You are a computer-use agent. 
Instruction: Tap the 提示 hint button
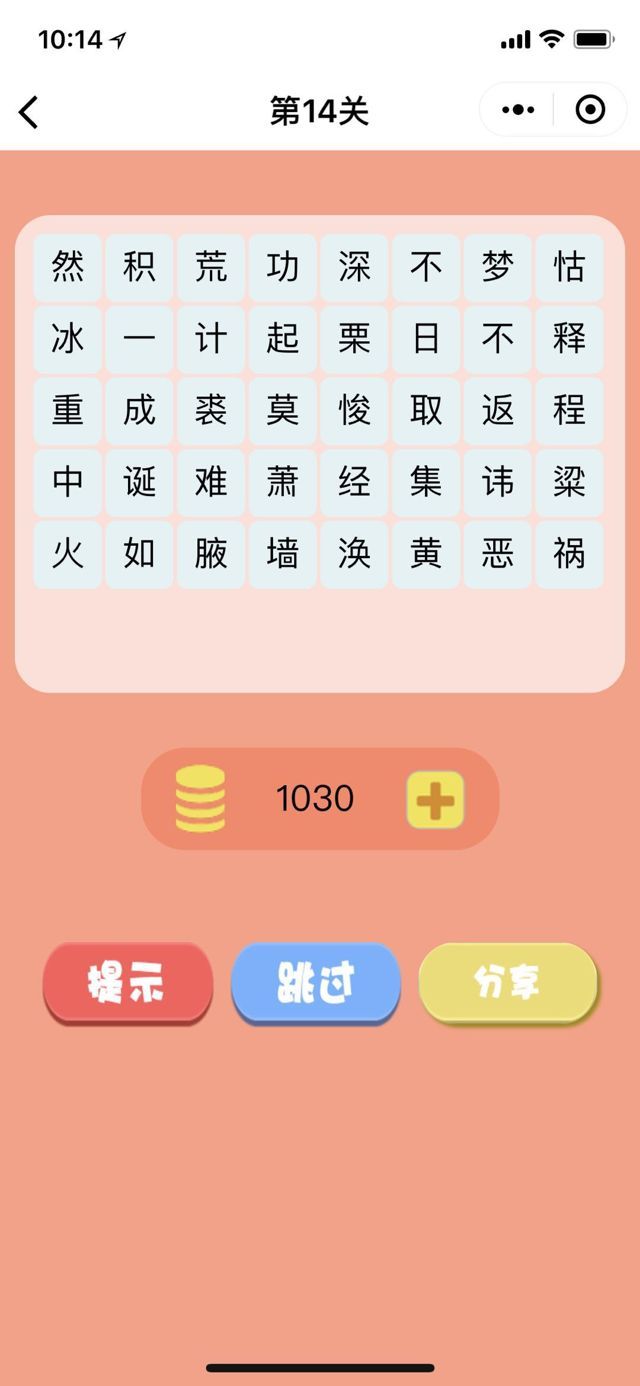click(127, 983)
